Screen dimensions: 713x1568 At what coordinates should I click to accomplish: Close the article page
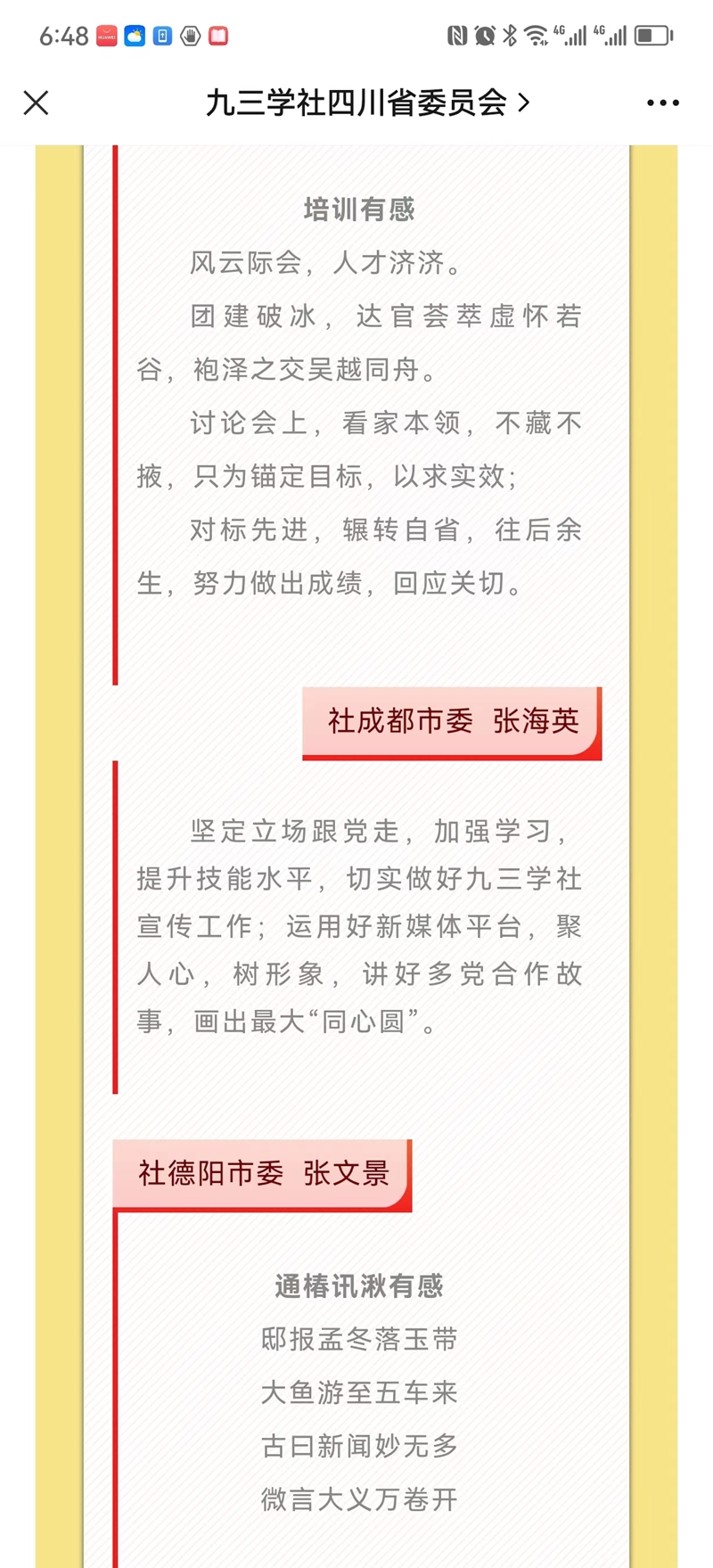(36, 103)
